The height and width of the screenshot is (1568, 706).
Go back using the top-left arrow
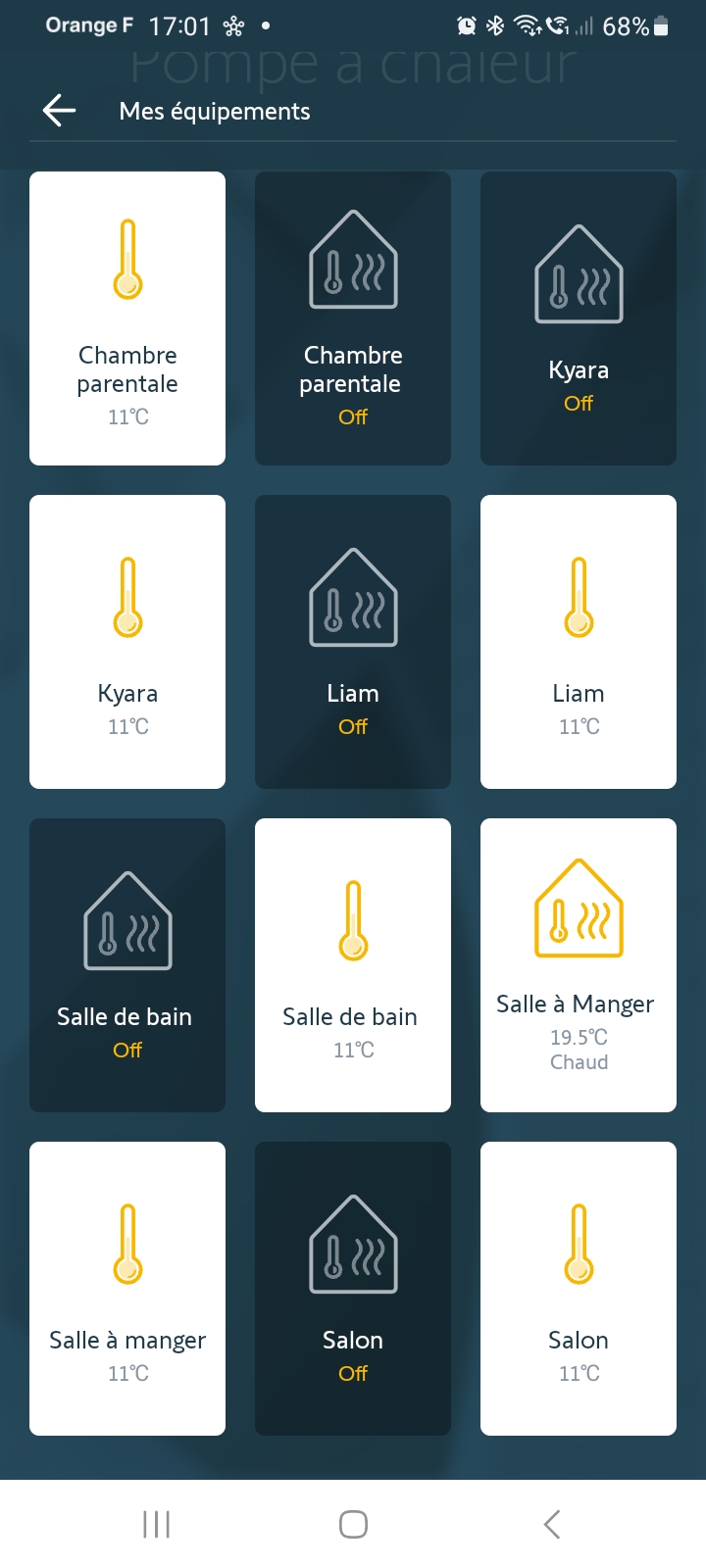[x=60, y=111]
